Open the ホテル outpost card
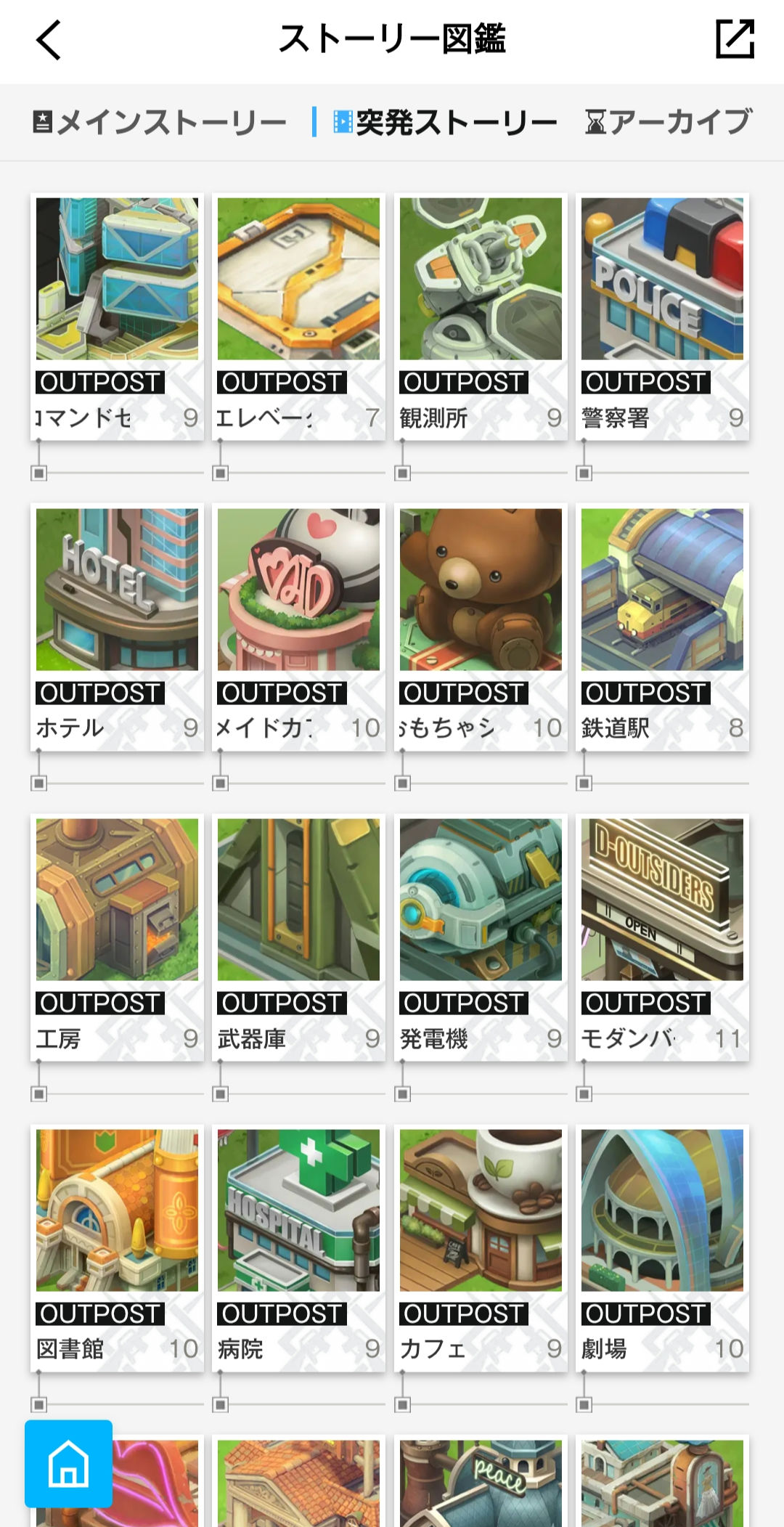This screenshot has width=784, height=1527. pyautogui.click(x=117, y=627)
